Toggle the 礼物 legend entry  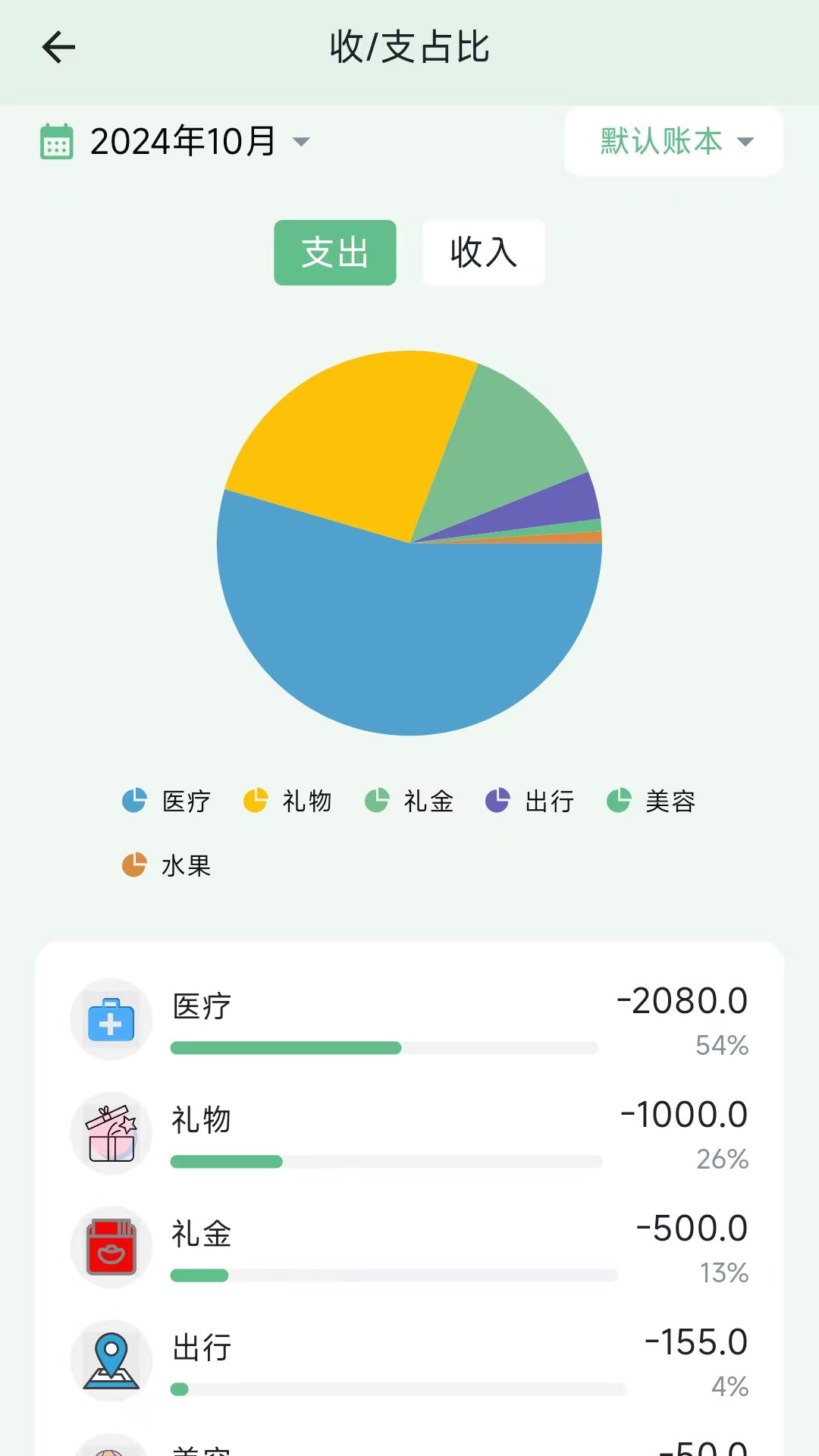287,801
